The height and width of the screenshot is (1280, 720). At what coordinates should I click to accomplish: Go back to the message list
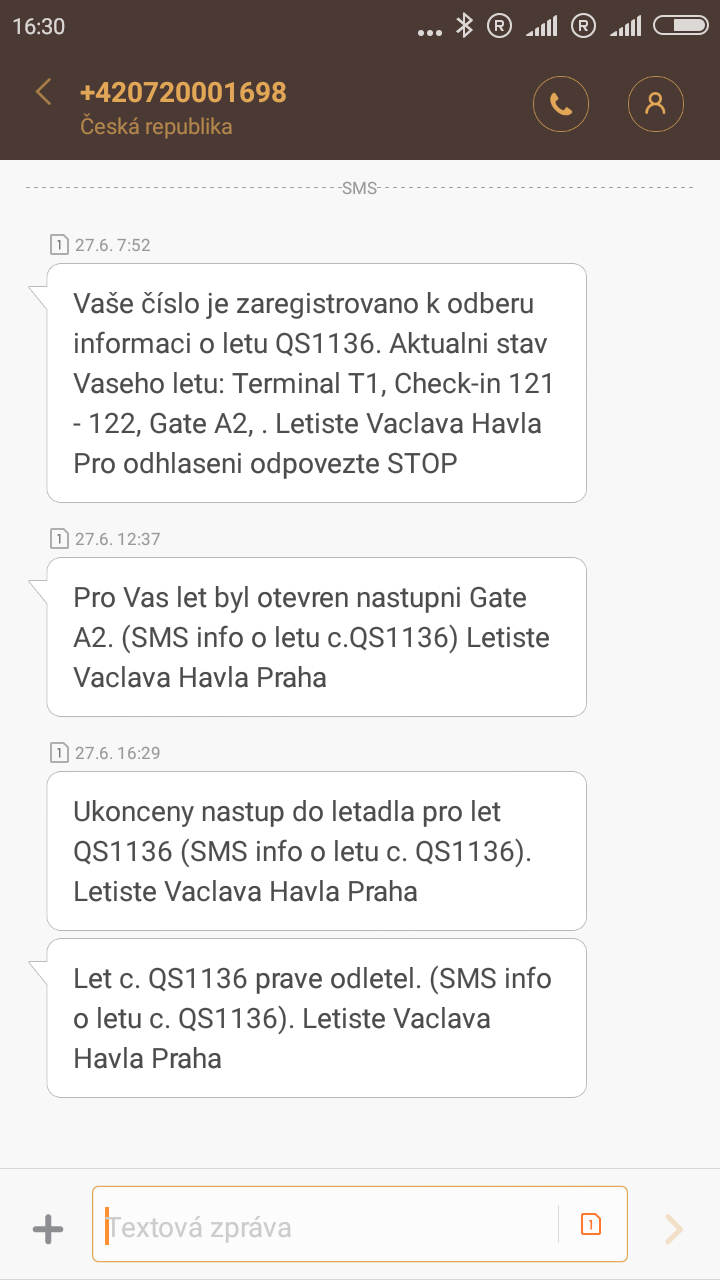pos(43,93)
